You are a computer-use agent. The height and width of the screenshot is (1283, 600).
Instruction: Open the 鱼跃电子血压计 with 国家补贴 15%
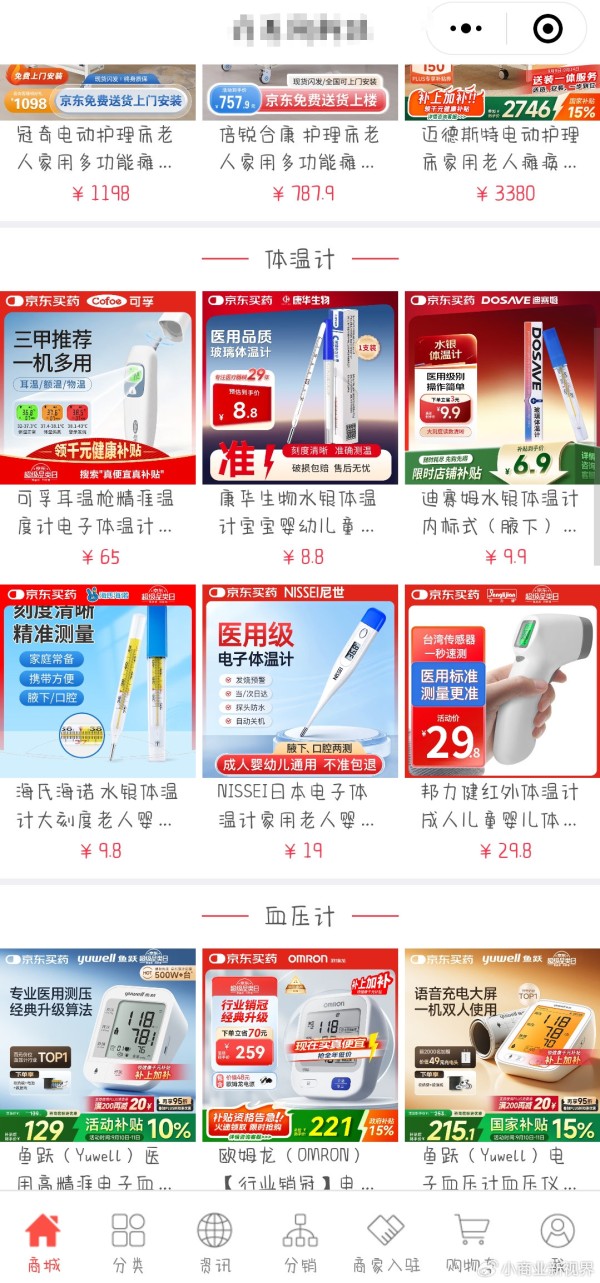[502, 1070]
